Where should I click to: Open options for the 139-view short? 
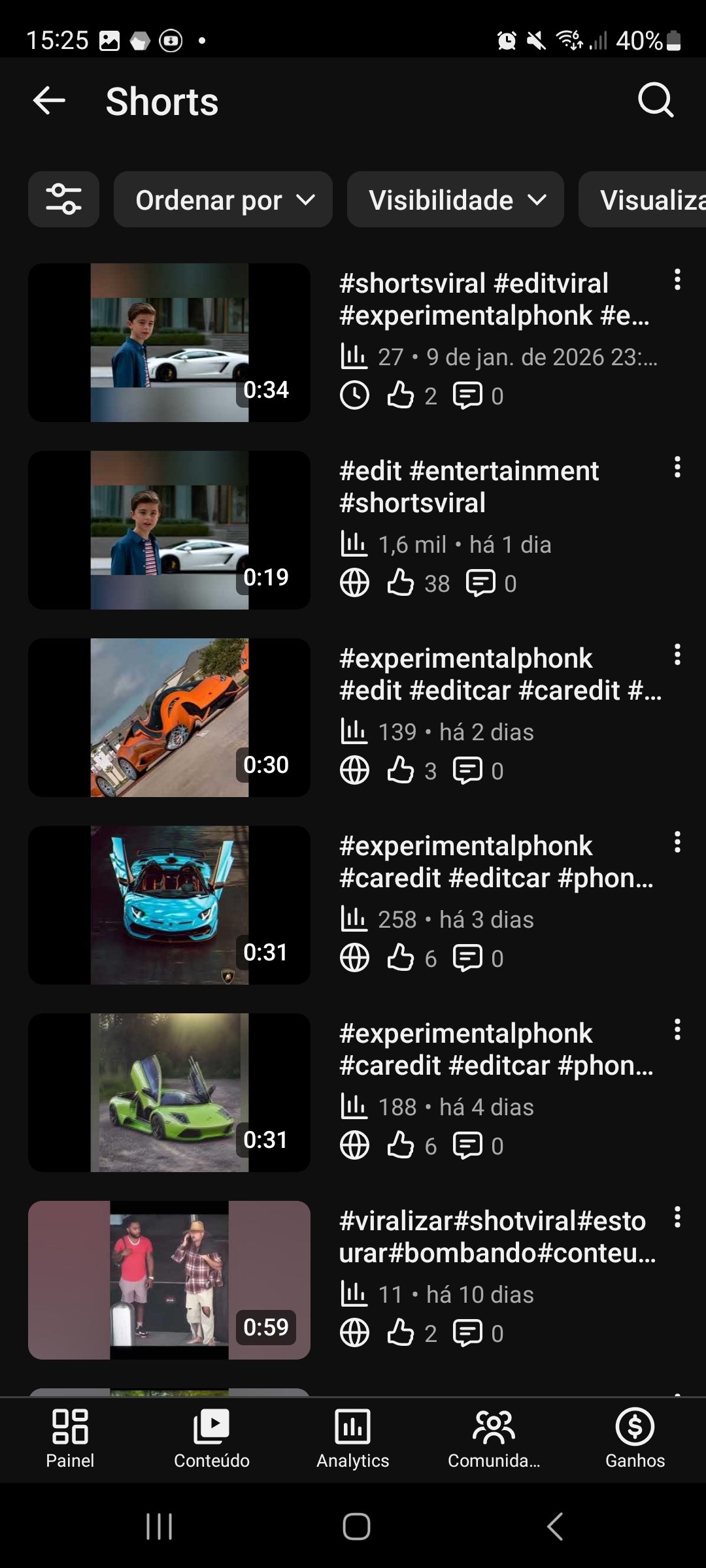click(x=677, y=655)
